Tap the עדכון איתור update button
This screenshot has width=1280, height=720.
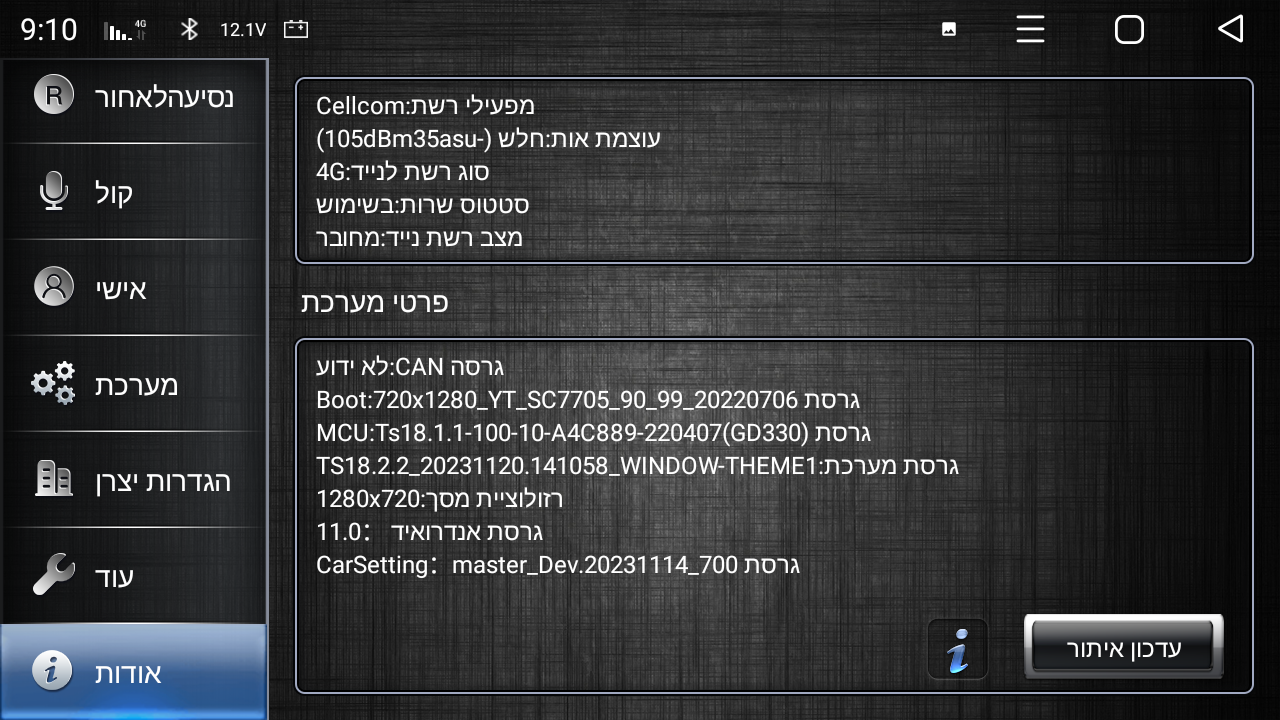pyautogui.click(x=1123, y=647)
